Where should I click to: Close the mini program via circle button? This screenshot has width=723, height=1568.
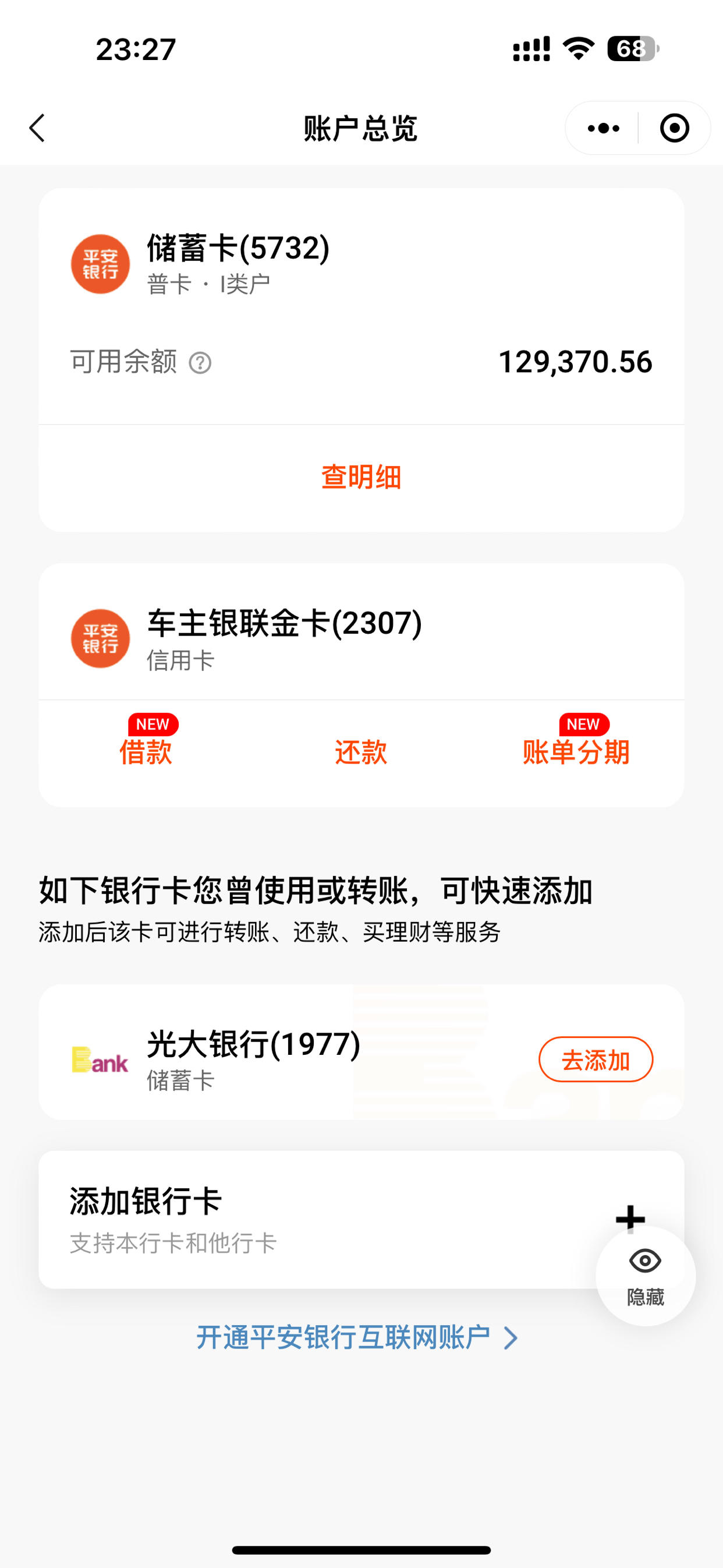tap(674, 128)
